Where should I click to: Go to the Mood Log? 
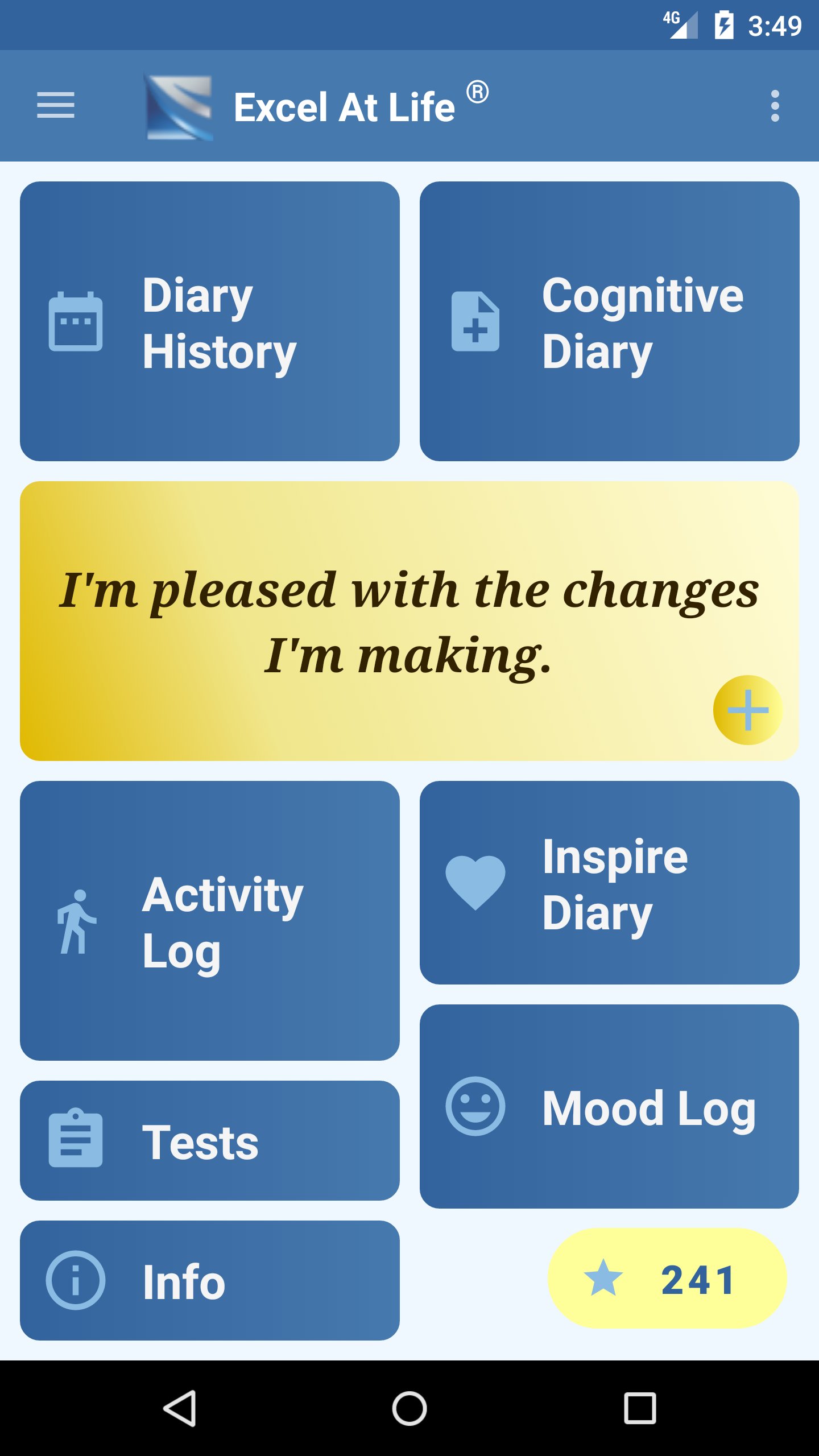(x=609, y=1107)
